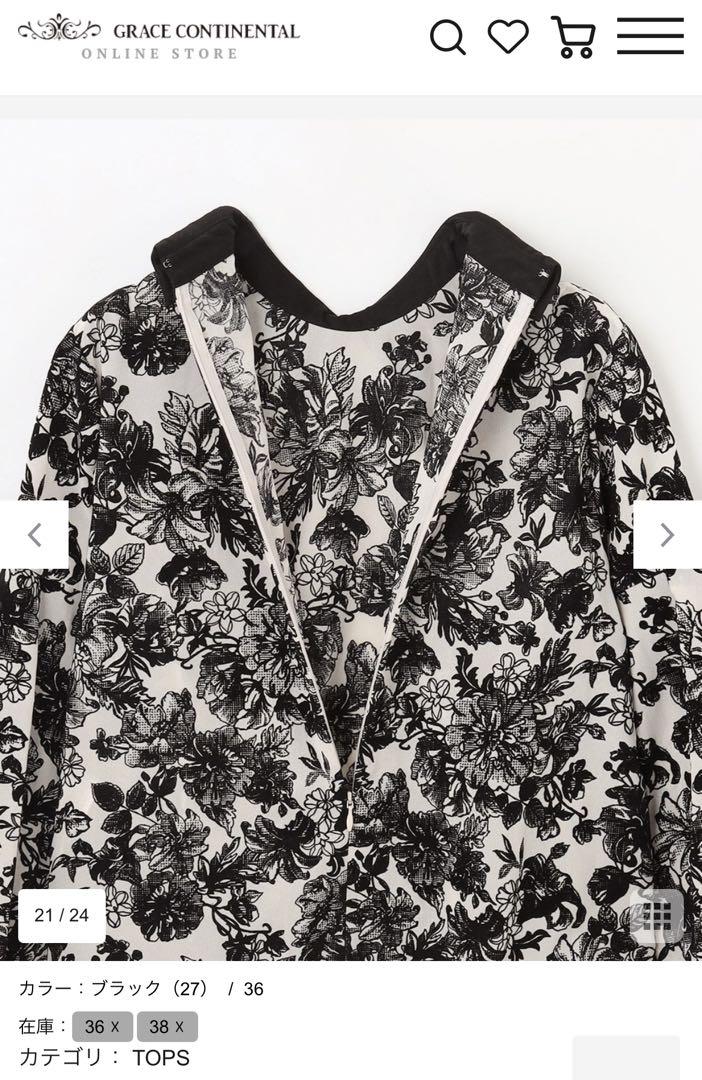Open the shopping cart
702x1080 pixels.
(x=573, y=37)
